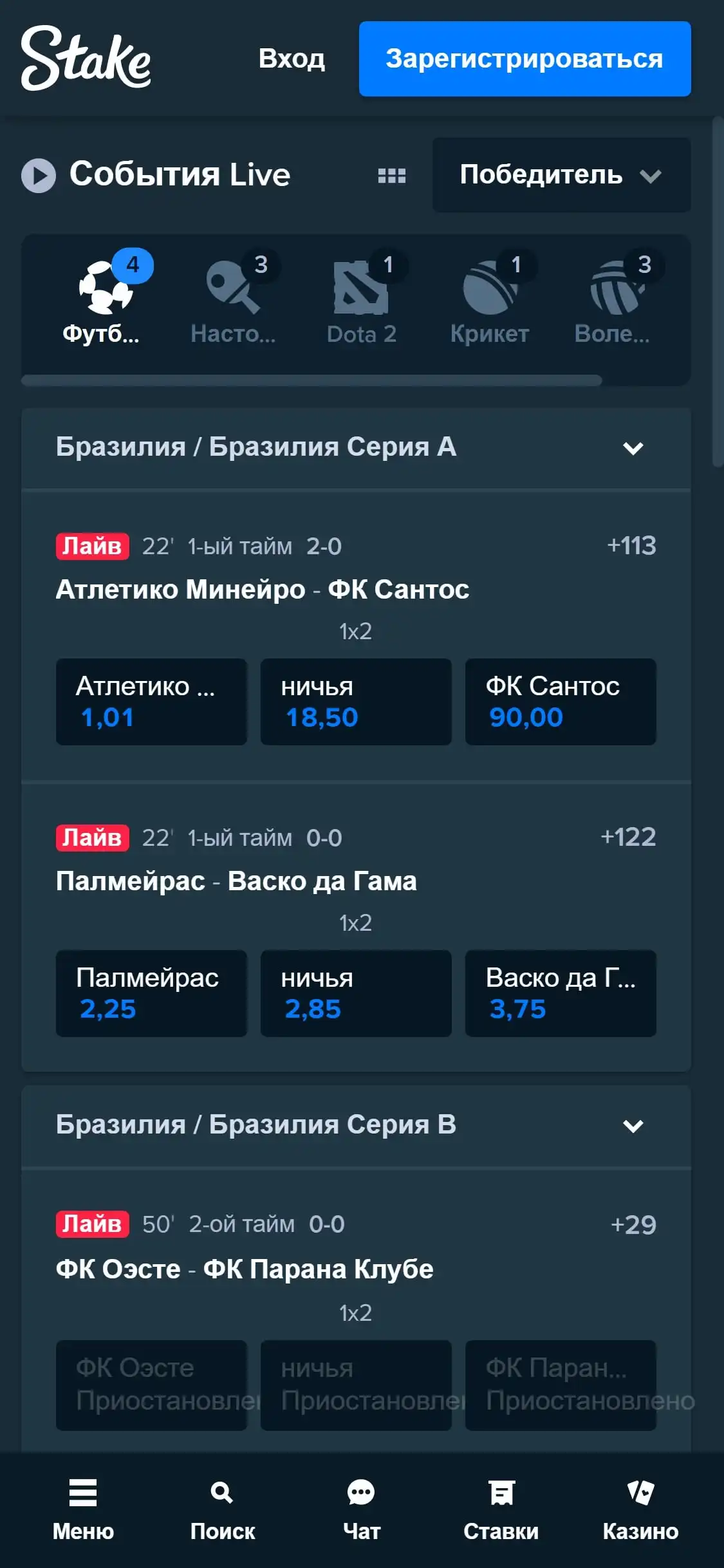Tap the Вход login button

[x=292, y=59]
